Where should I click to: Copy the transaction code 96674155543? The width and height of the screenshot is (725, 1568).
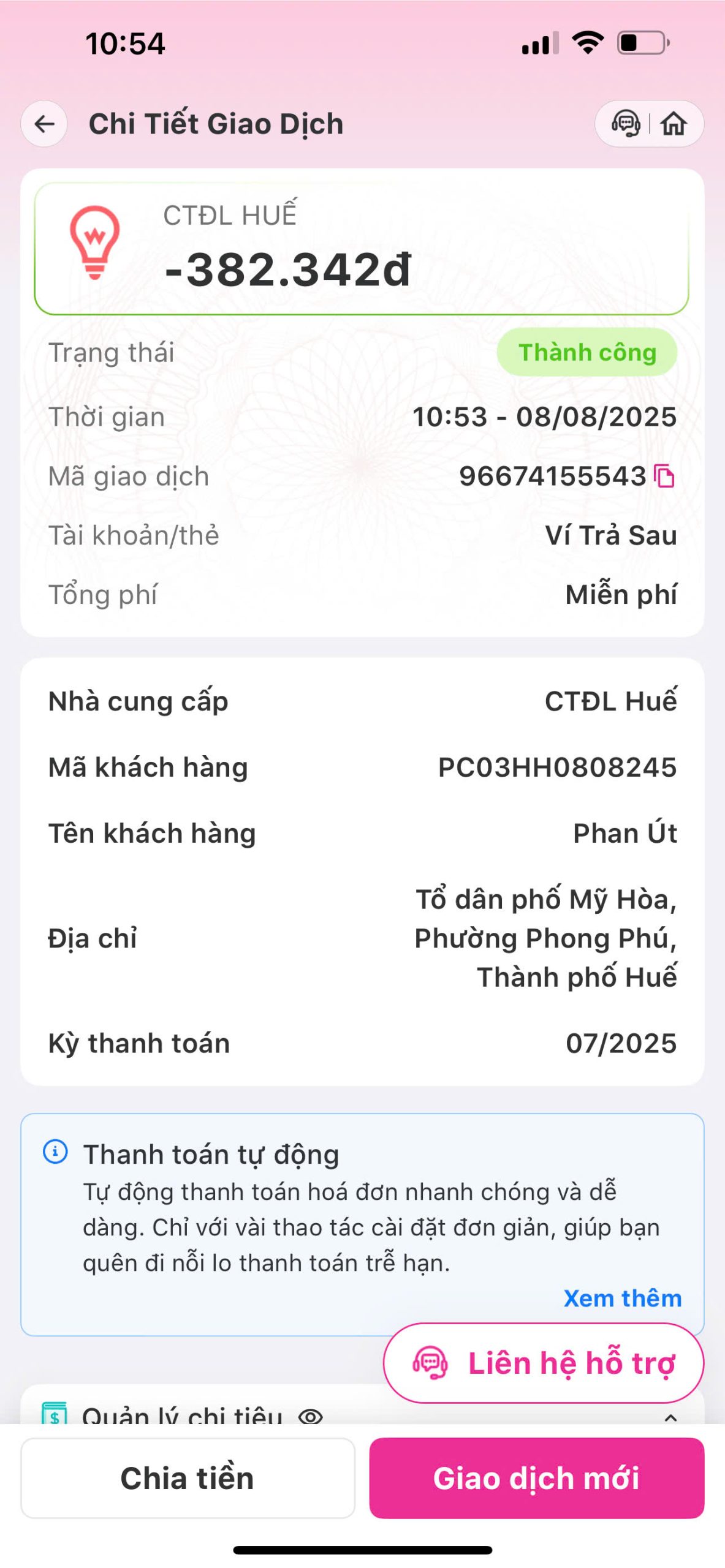[664, 476]
